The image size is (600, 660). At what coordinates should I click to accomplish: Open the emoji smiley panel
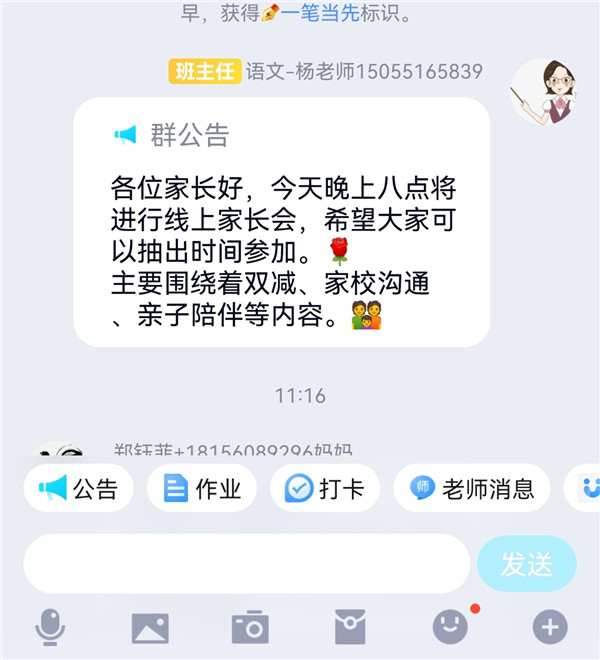pyautogui.click(x=450, y=627)
